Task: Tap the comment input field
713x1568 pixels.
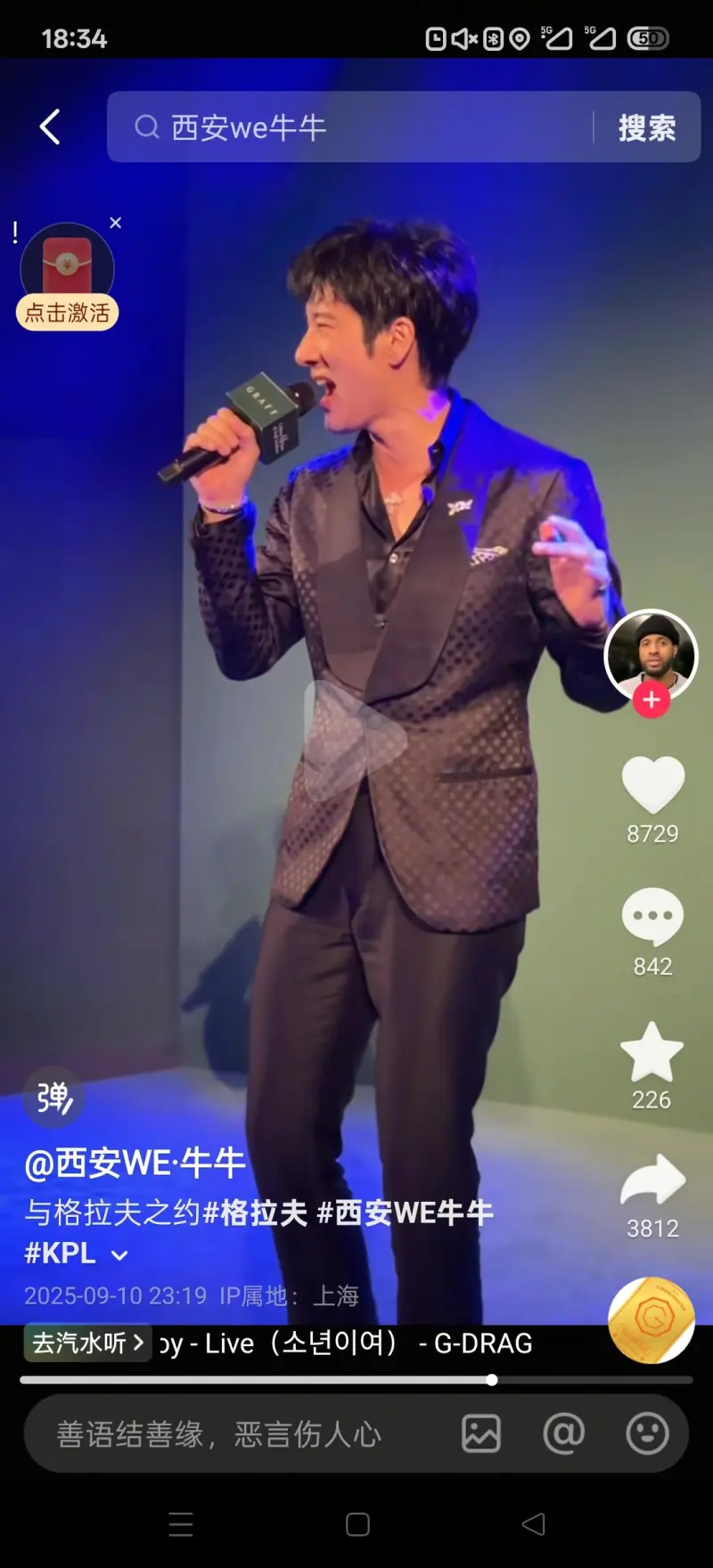Action: tap(232, 1433)
